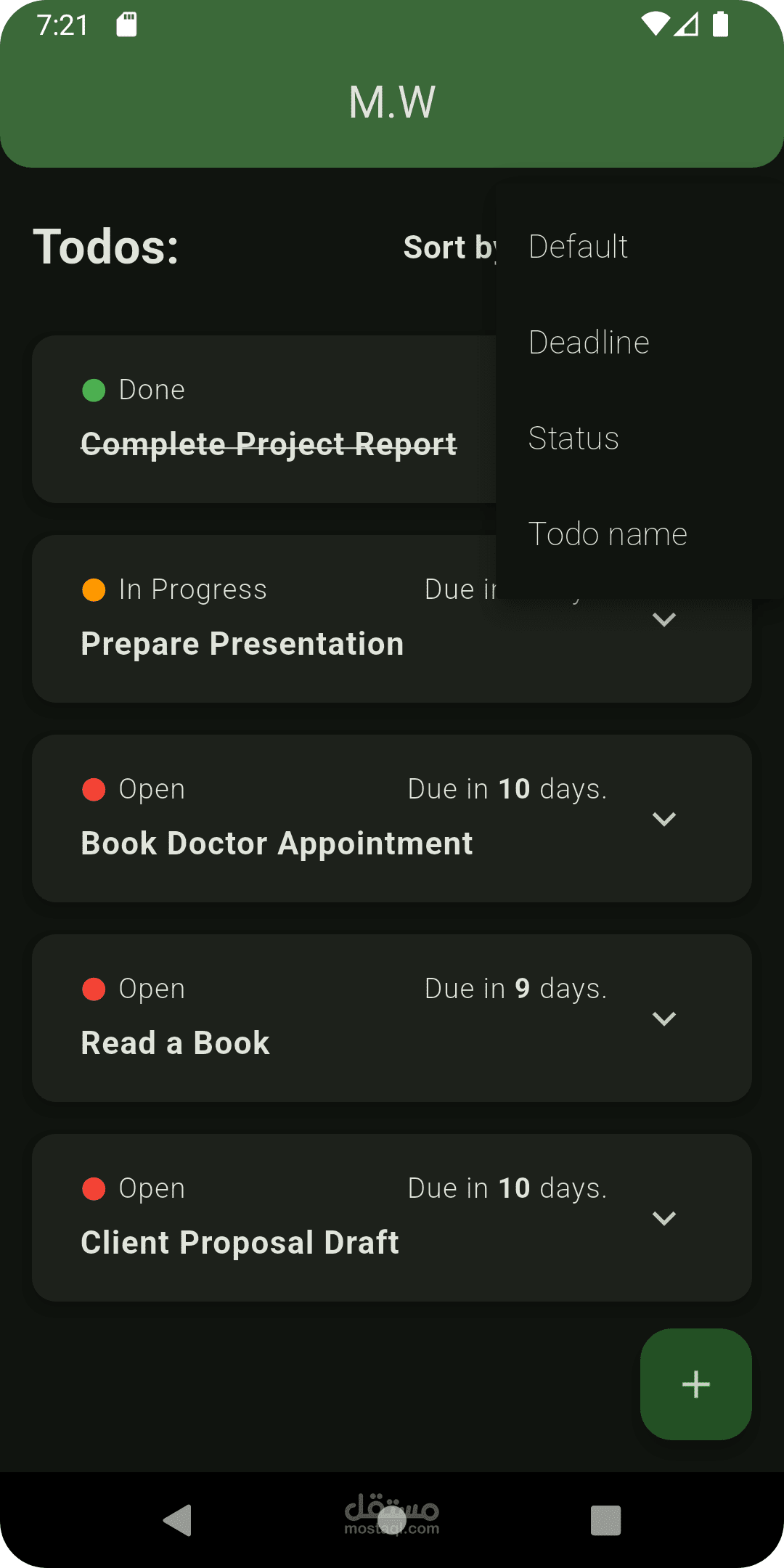This screenshot has width=784, height=1568.
Task: Sort todos by Deadline
Action: 589,343
